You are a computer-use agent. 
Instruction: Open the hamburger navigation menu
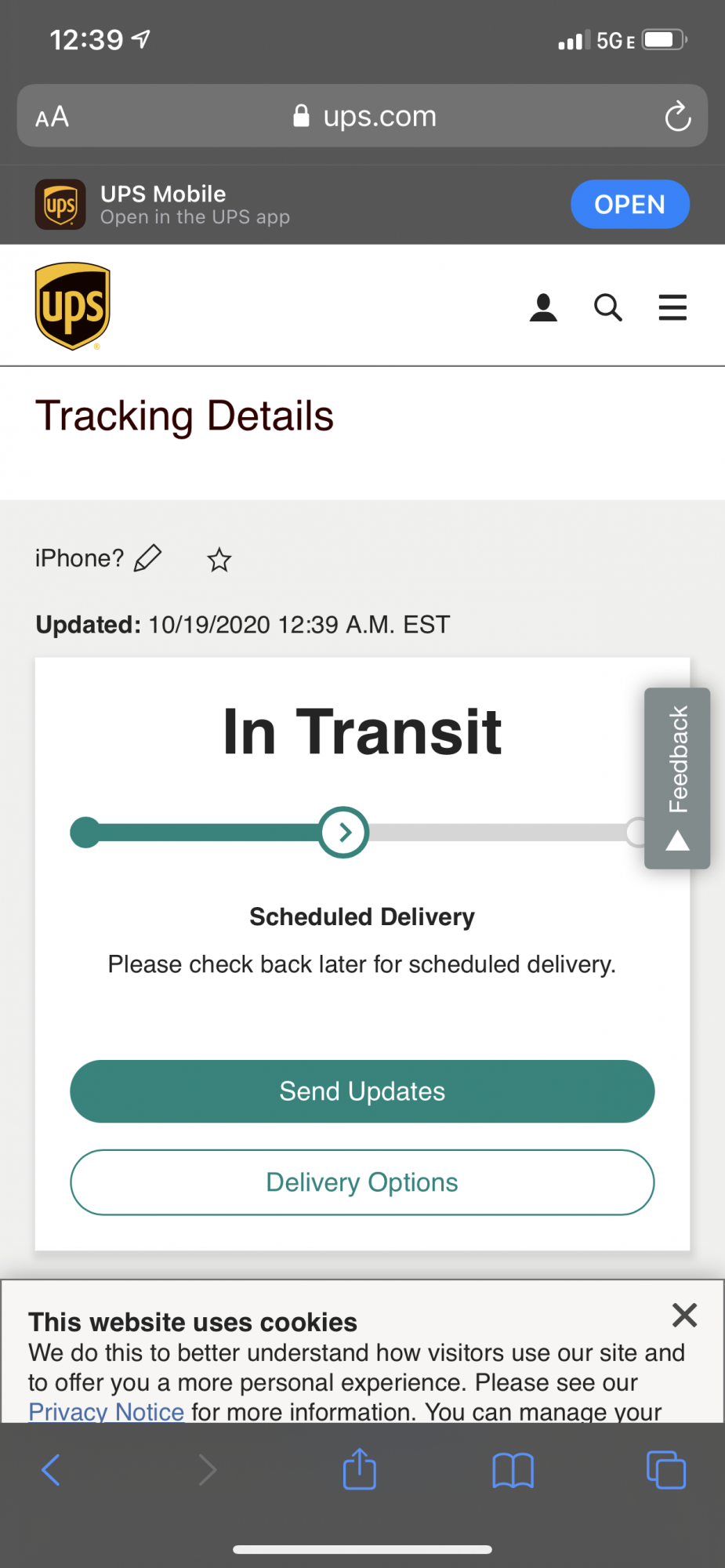(672, 307)
